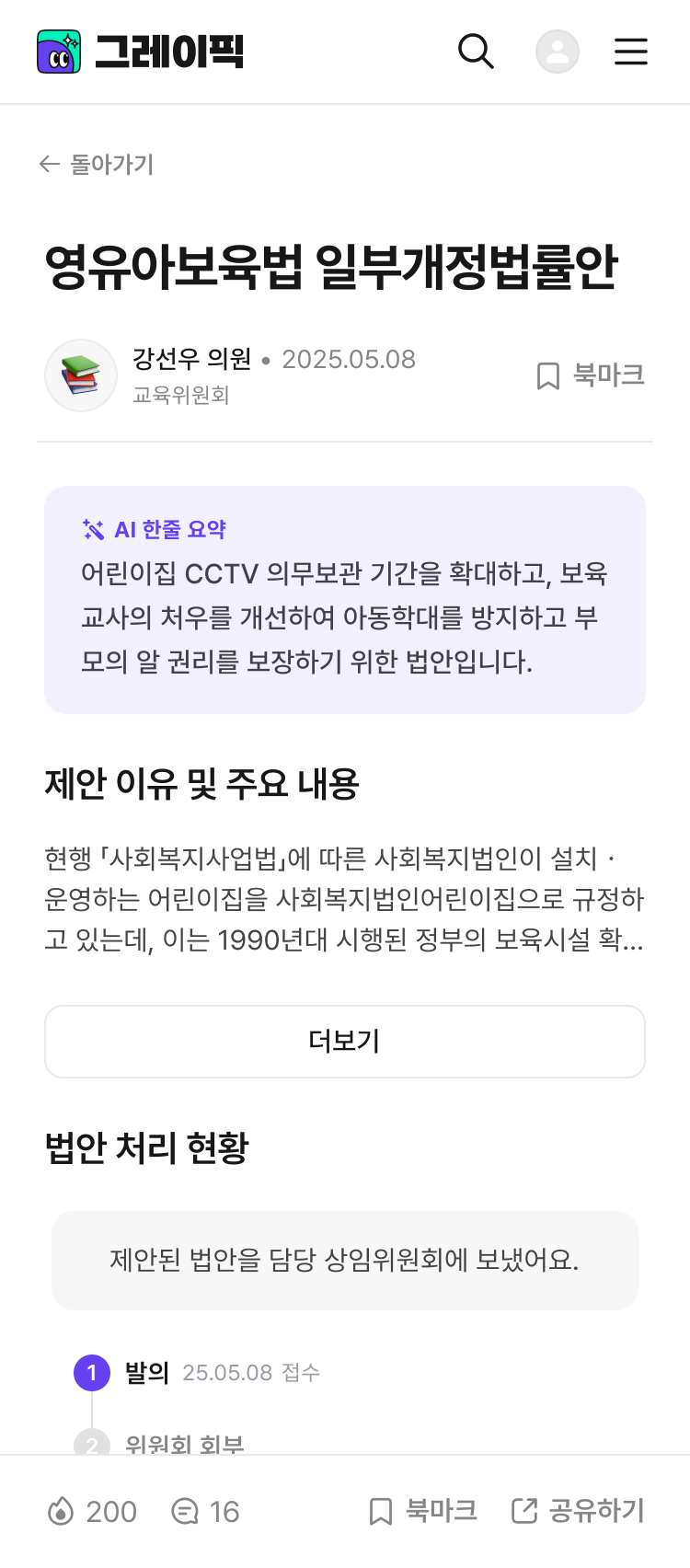Open the search icon in the header
The width and height of the screenshot is (690, 1568).
[x=476, y=52]
